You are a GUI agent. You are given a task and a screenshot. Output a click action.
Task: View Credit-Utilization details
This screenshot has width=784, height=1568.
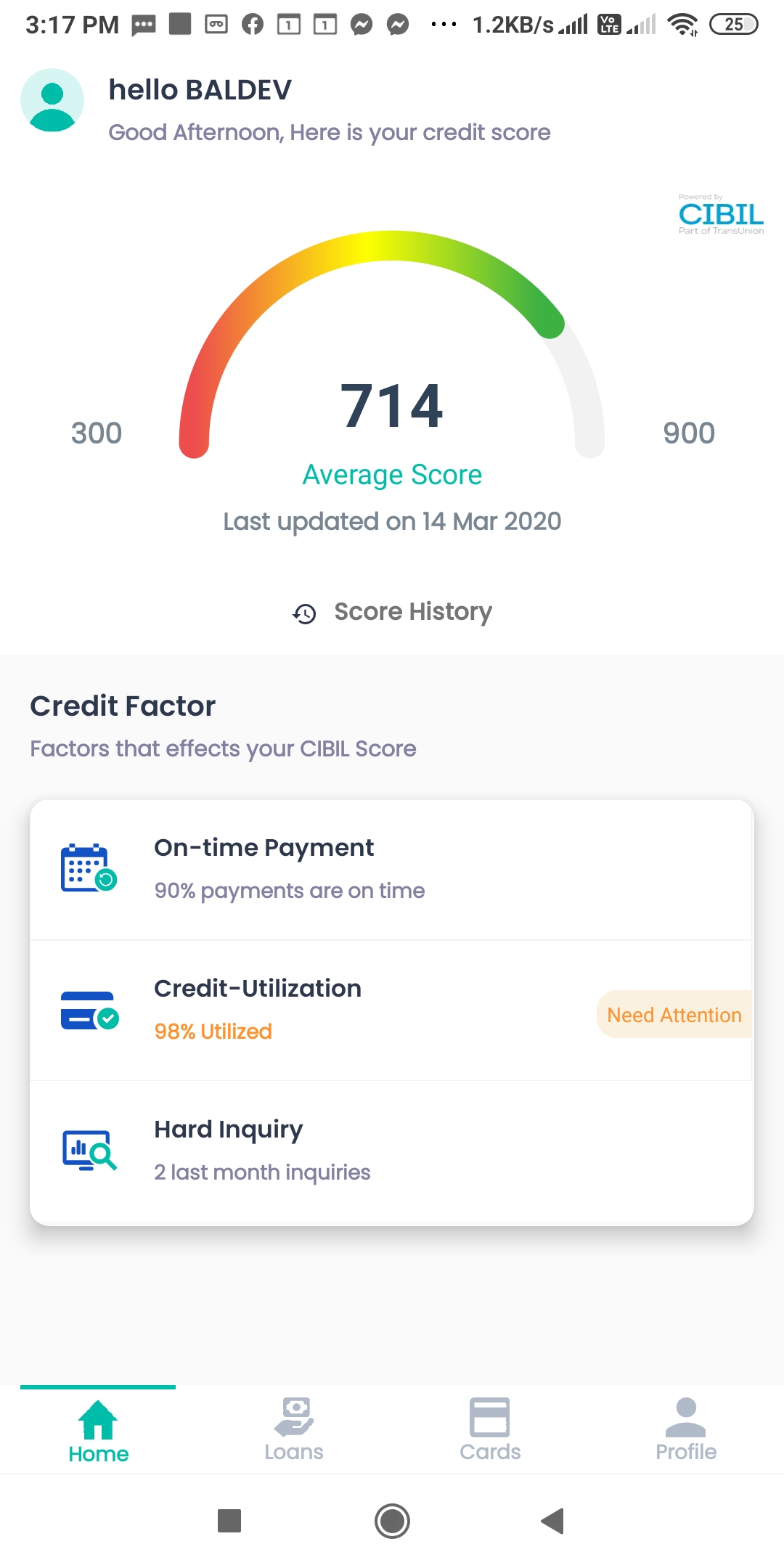click(x=391, y=1010)
